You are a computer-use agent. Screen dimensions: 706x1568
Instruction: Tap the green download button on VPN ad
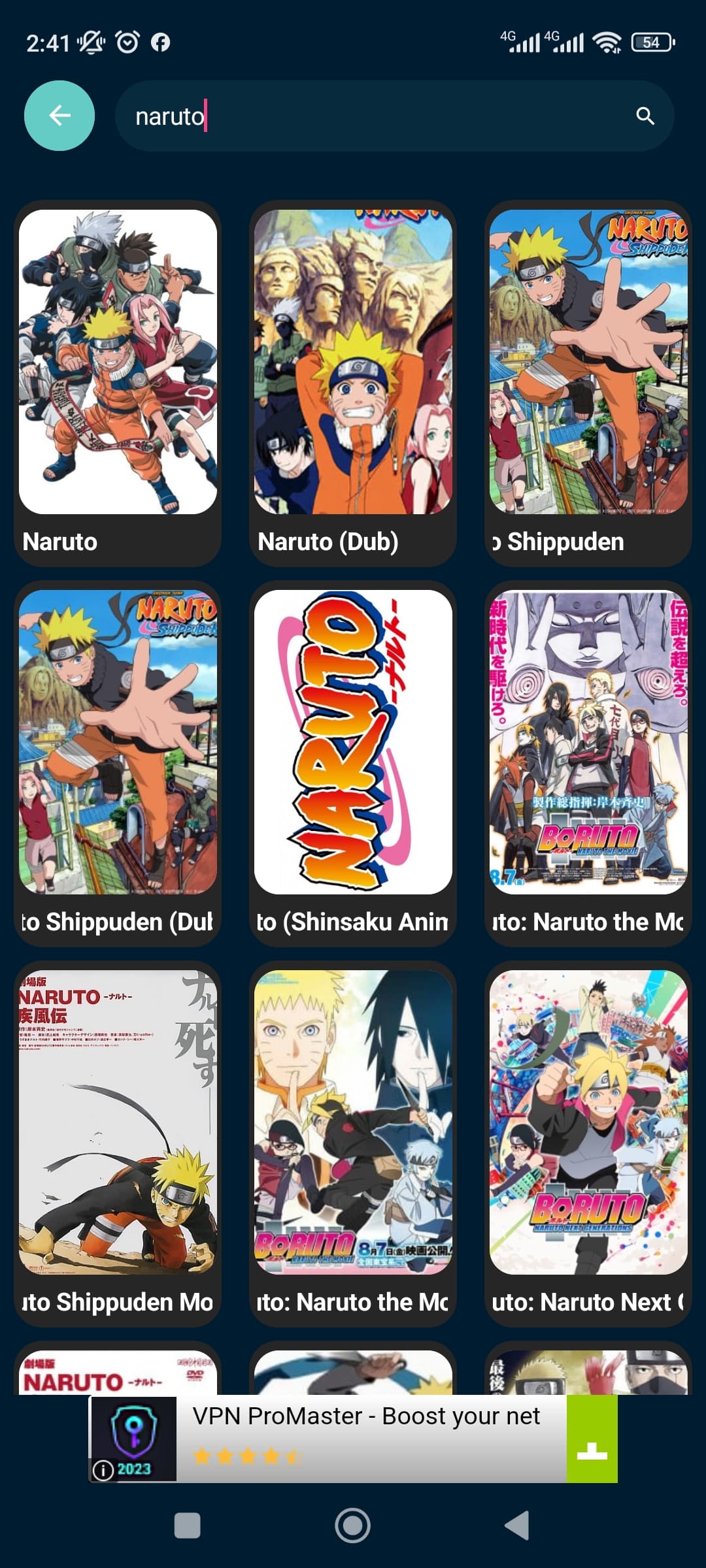point(592,1439)
